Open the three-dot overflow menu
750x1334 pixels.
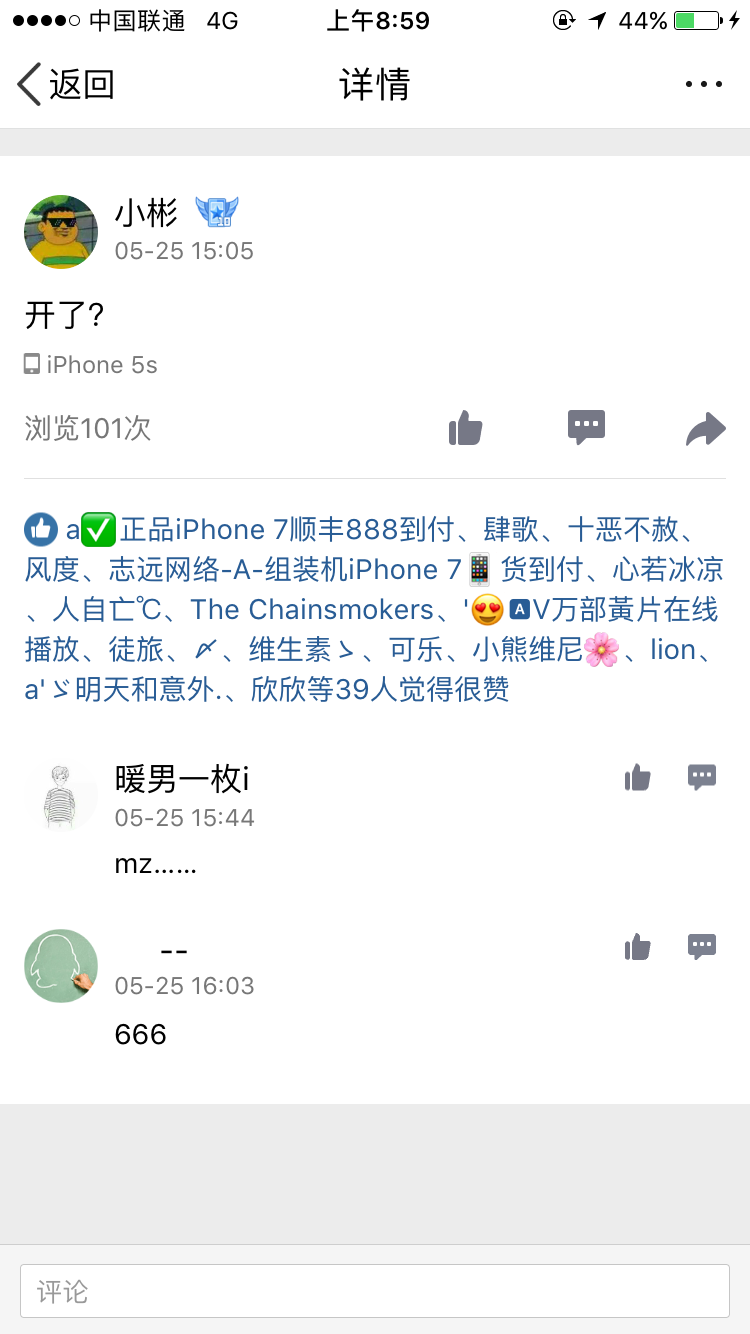(x=703, y=85)
